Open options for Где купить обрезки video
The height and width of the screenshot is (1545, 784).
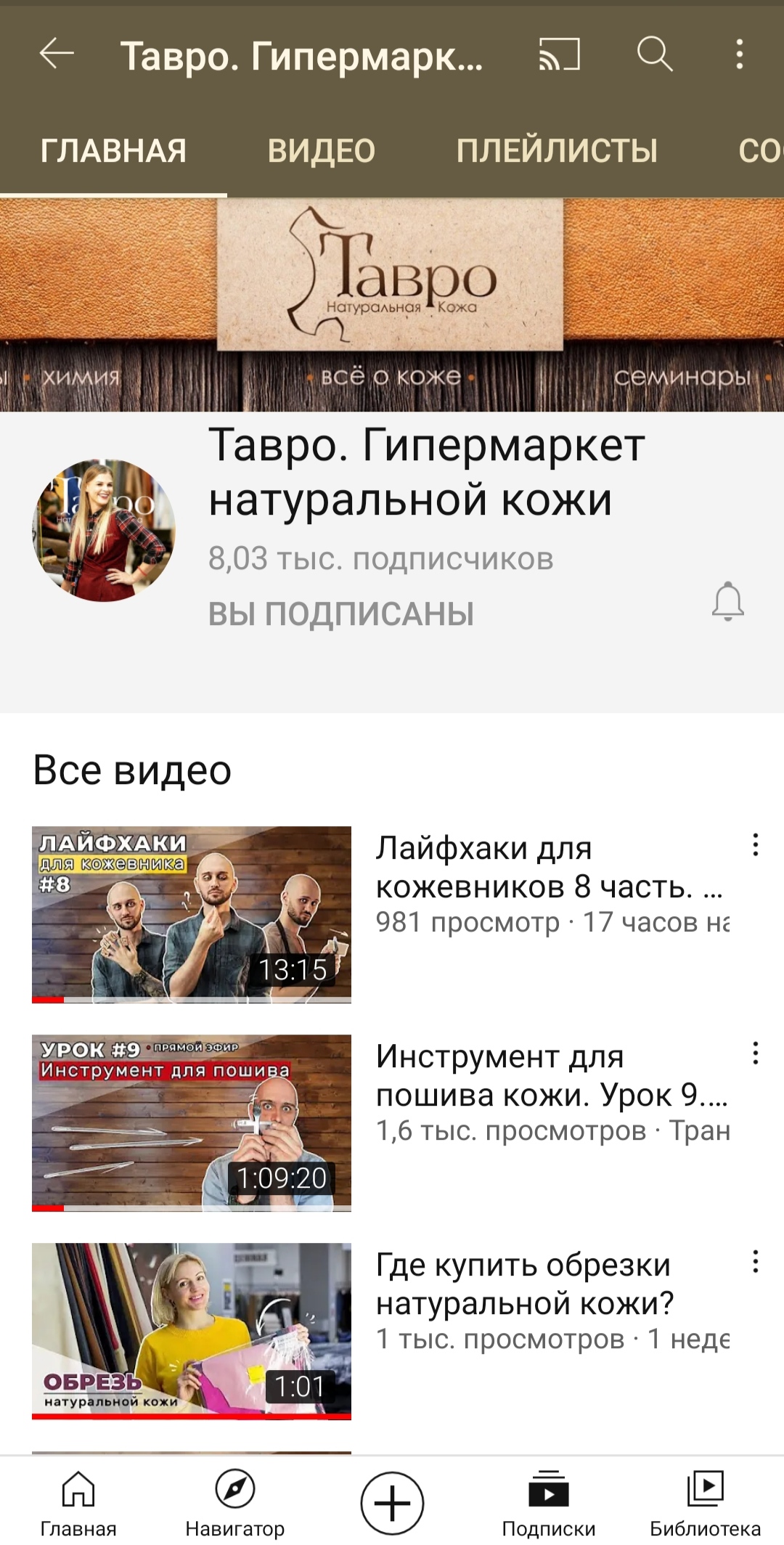(x=755, y=1262)
